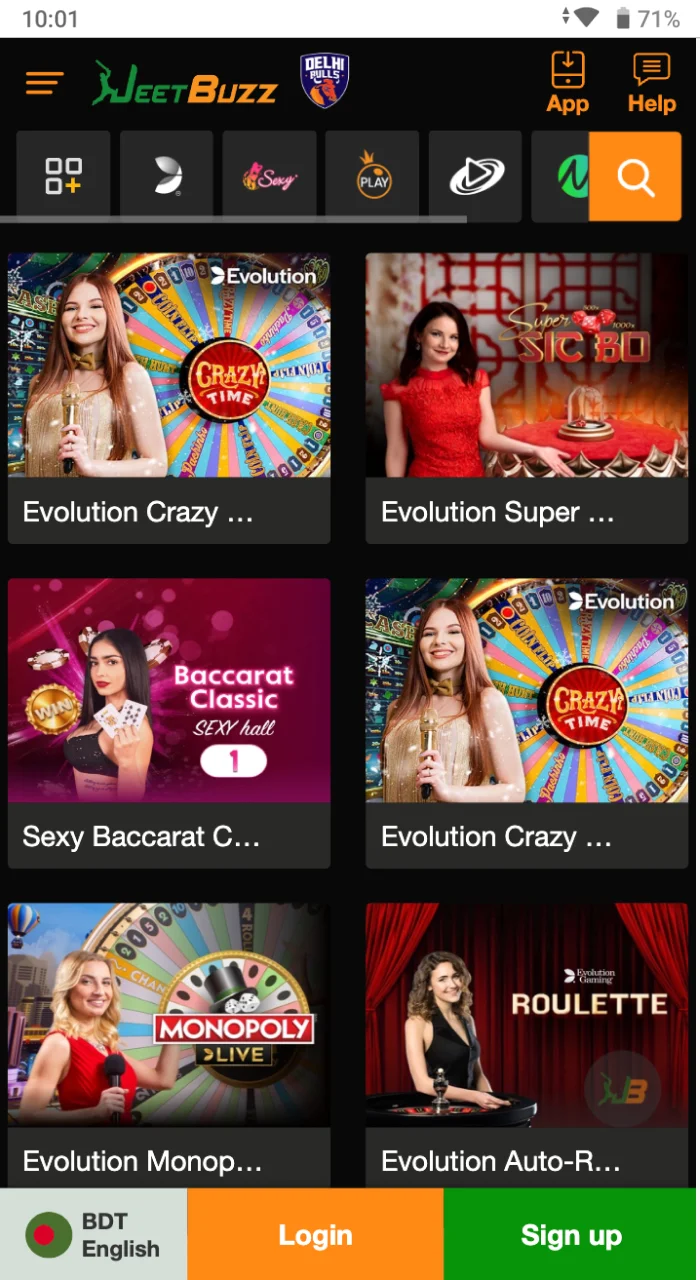Open the orange search button

635,177
